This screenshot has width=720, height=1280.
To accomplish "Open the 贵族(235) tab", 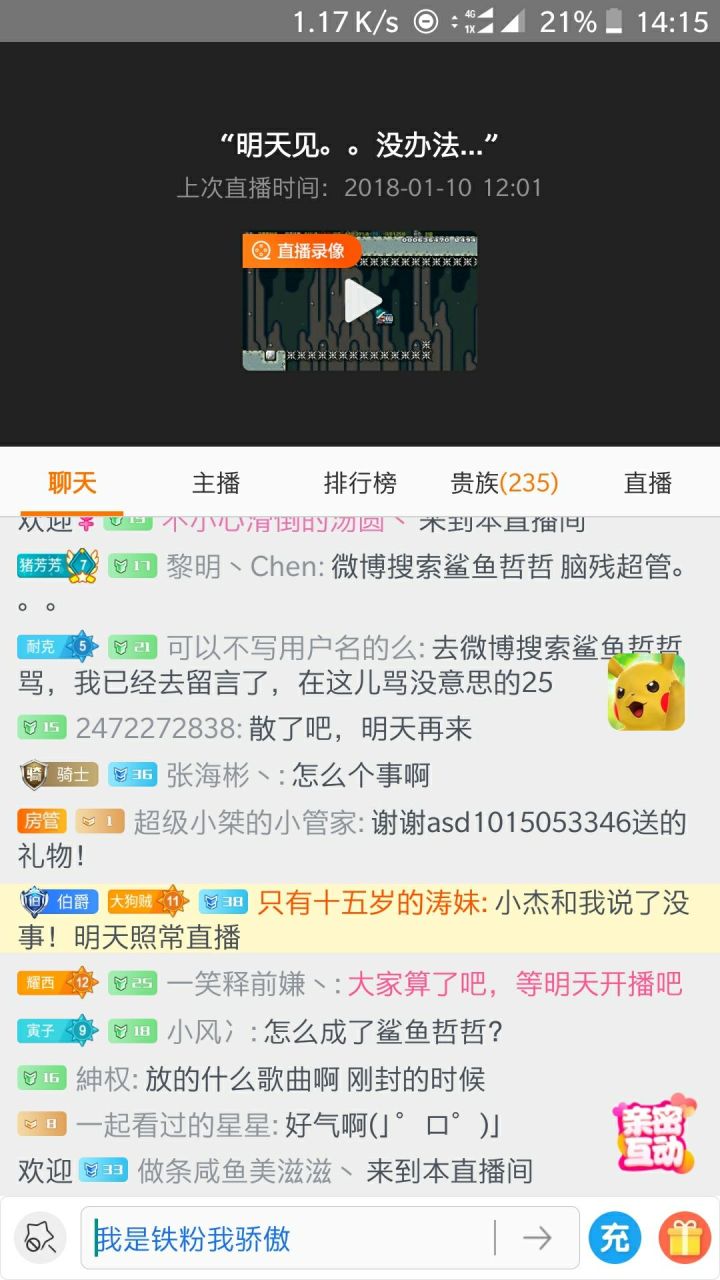I will click(x=504, y=484).
